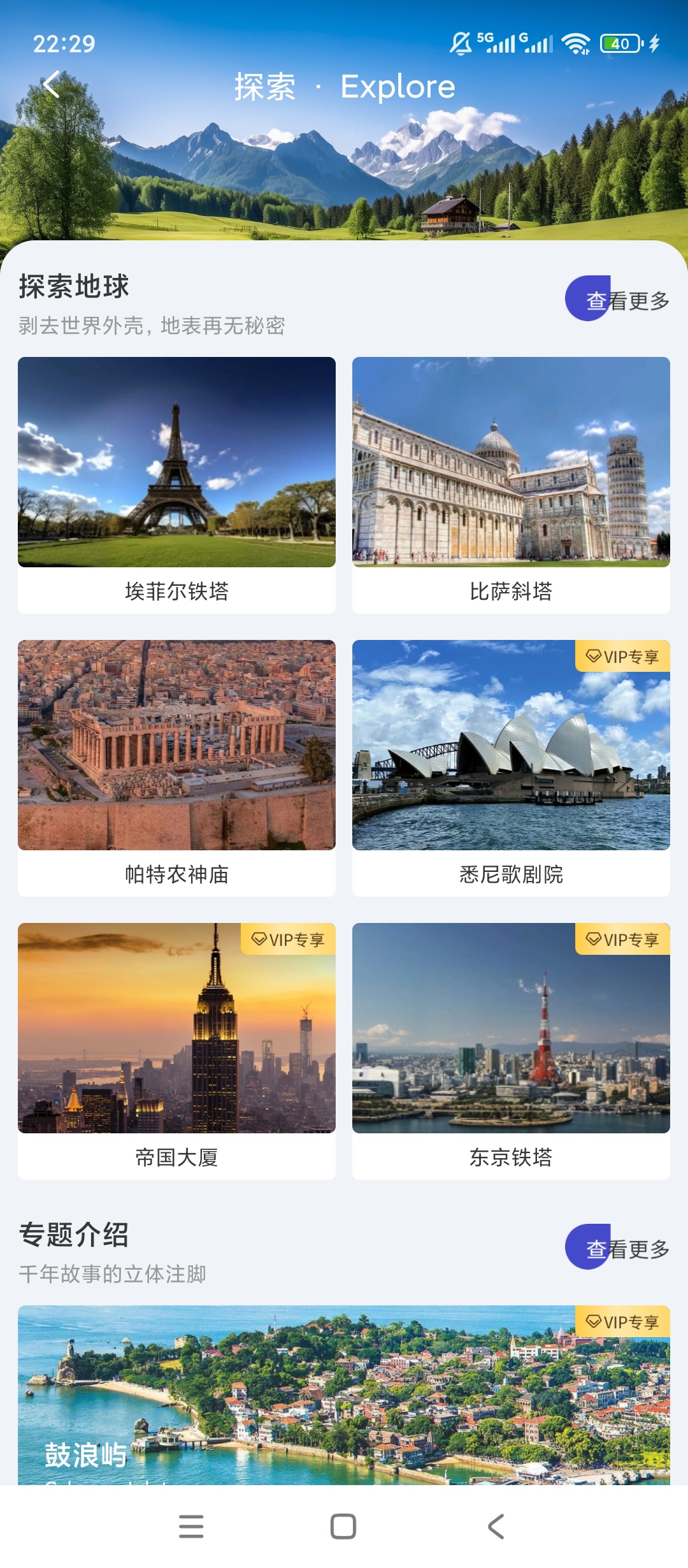View the 帕特农神庙 card
This screenshot has width=688, height=1568.
click(x=176, y=768)
